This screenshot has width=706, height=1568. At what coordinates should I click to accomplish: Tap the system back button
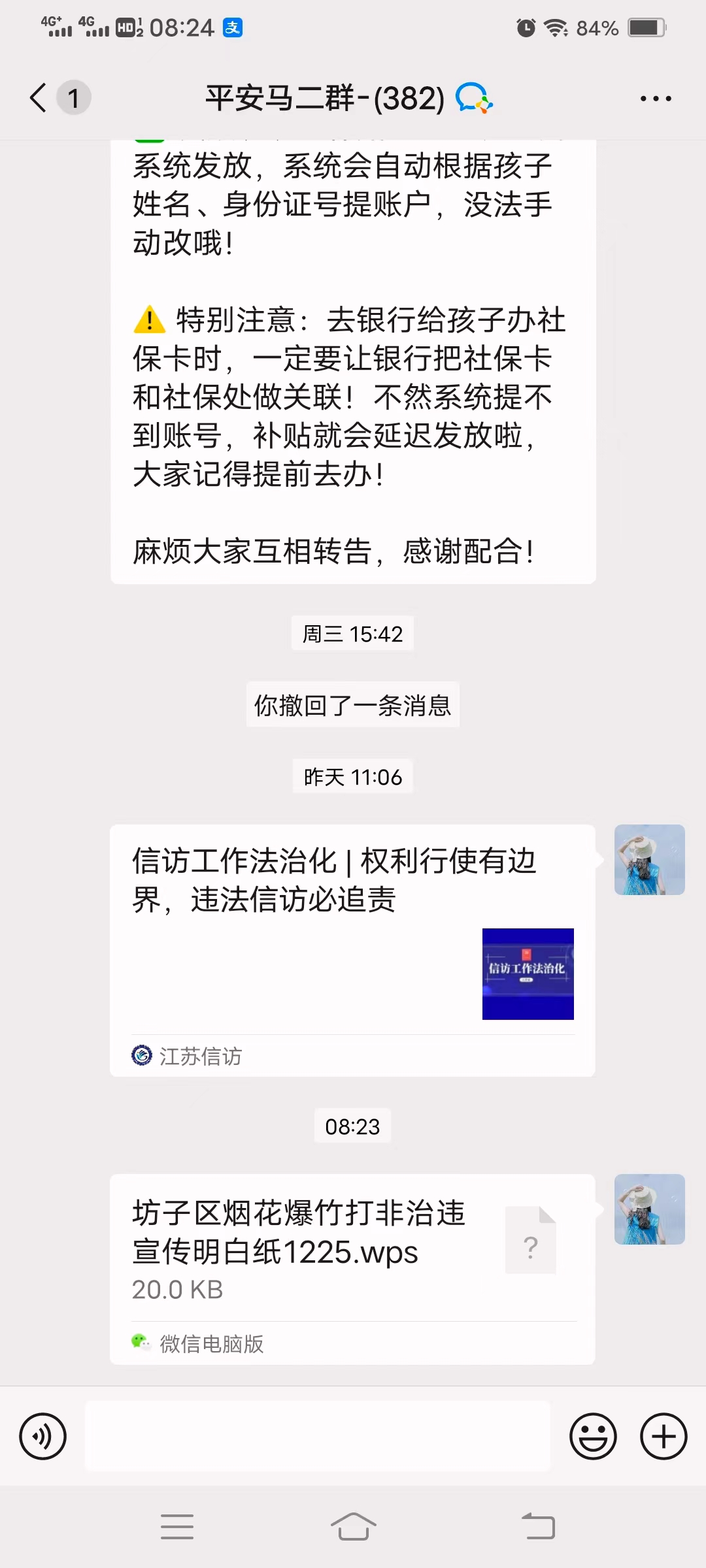[538, 1527]
